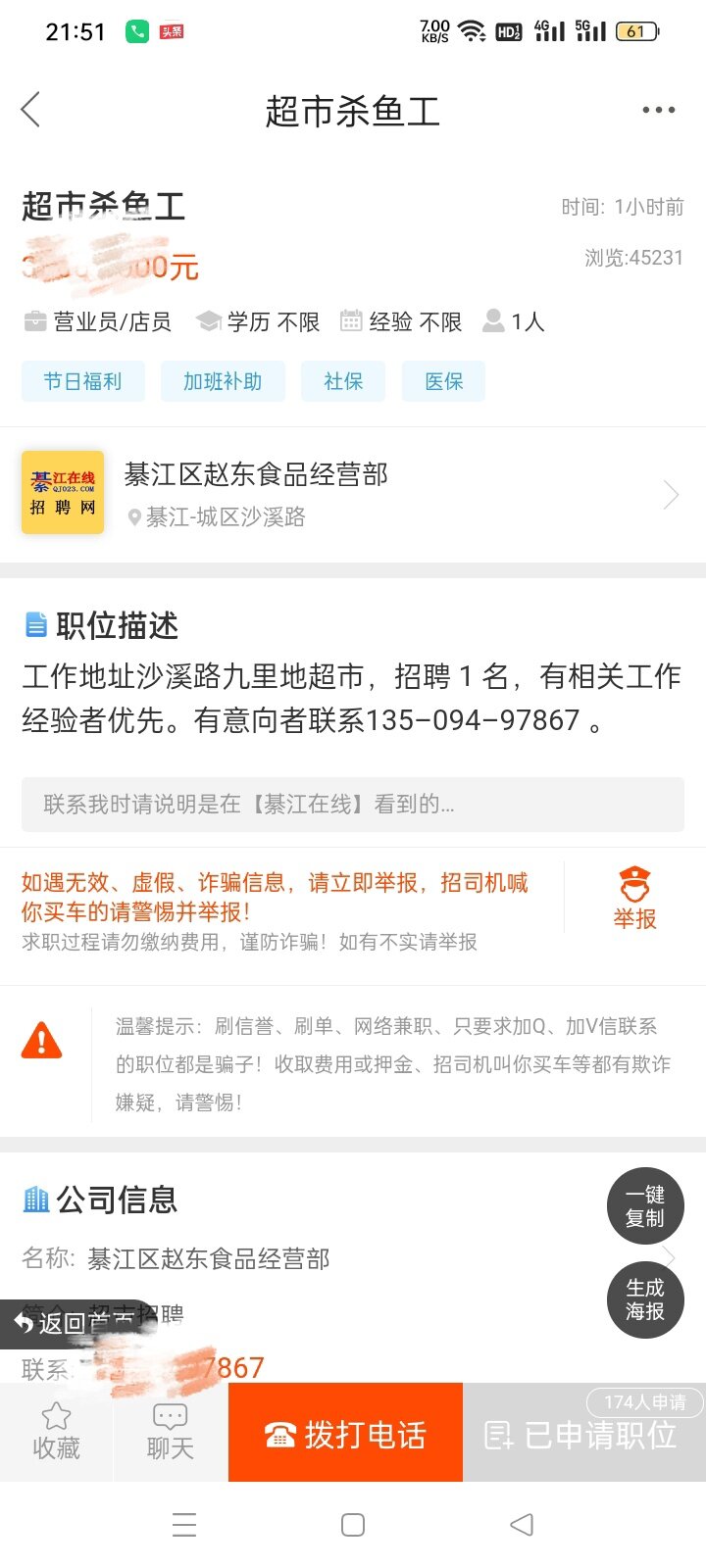Save this job with 收藏
Screen dimensions: 706x1568
[56, 1433]
